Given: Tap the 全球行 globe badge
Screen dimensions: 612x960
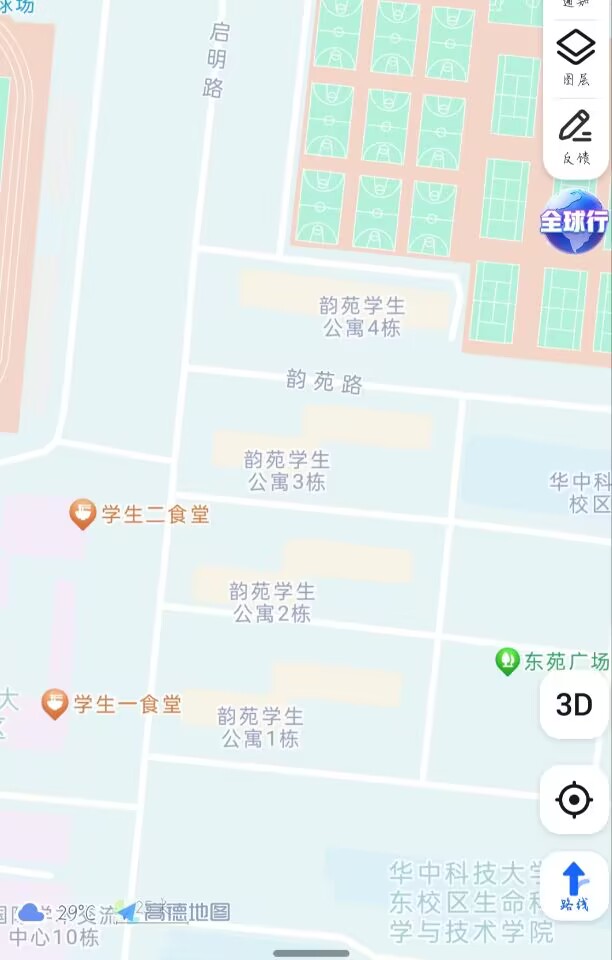Looking at the screenshot, I should [574, 220].
